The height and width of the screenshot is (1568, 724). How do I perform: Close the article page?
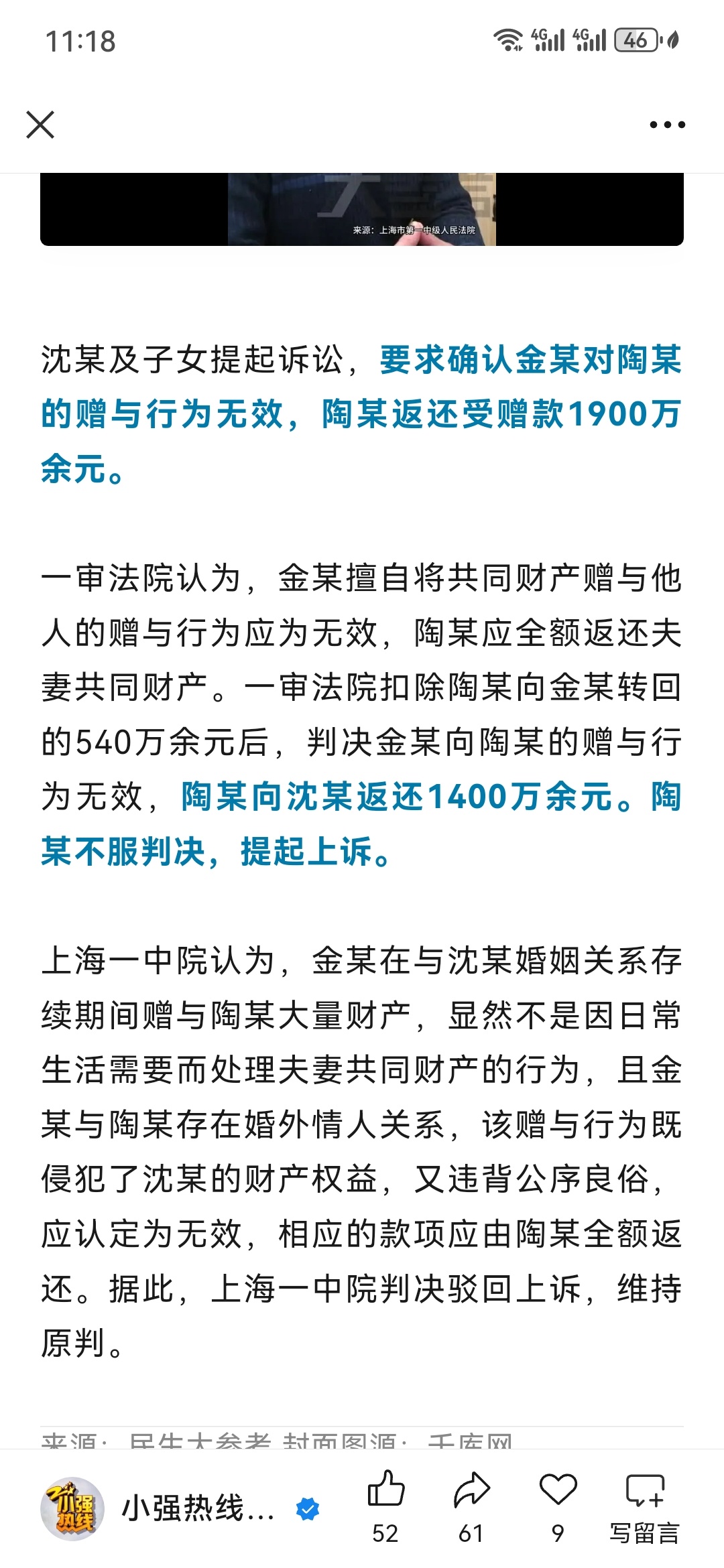click(x=40, y=125)
